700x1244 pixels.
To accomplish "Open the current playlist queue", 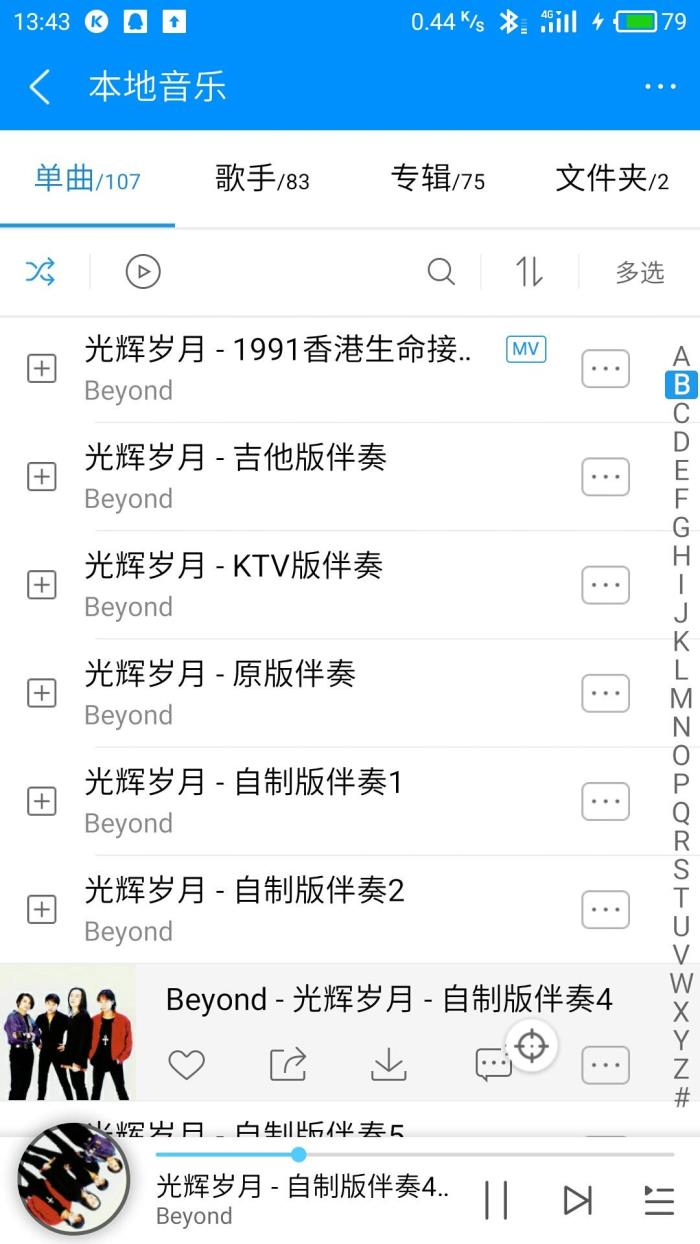I will pyautogui.click(x=658, y=1199).
